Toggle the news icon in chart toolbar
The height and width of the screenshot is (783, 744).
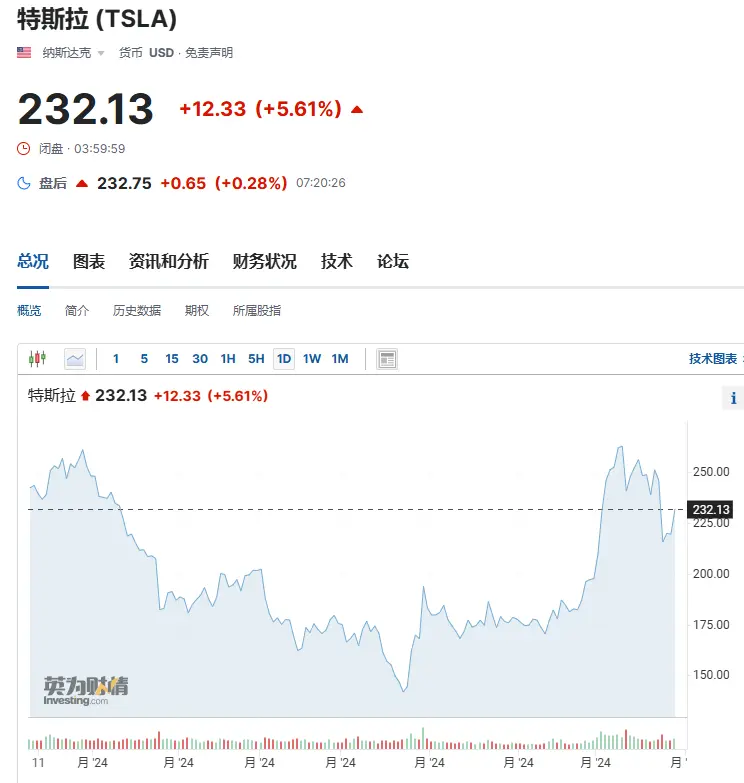(388, 358)
